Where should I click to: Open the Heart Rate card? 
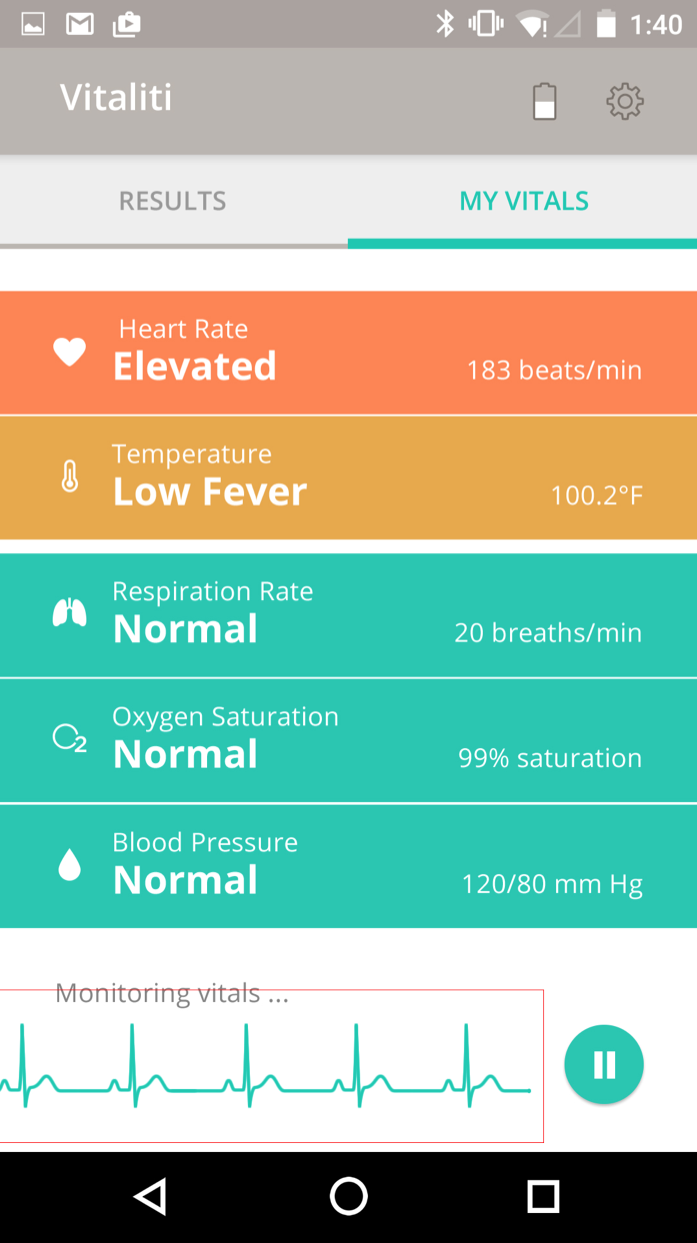click(348, 352)
